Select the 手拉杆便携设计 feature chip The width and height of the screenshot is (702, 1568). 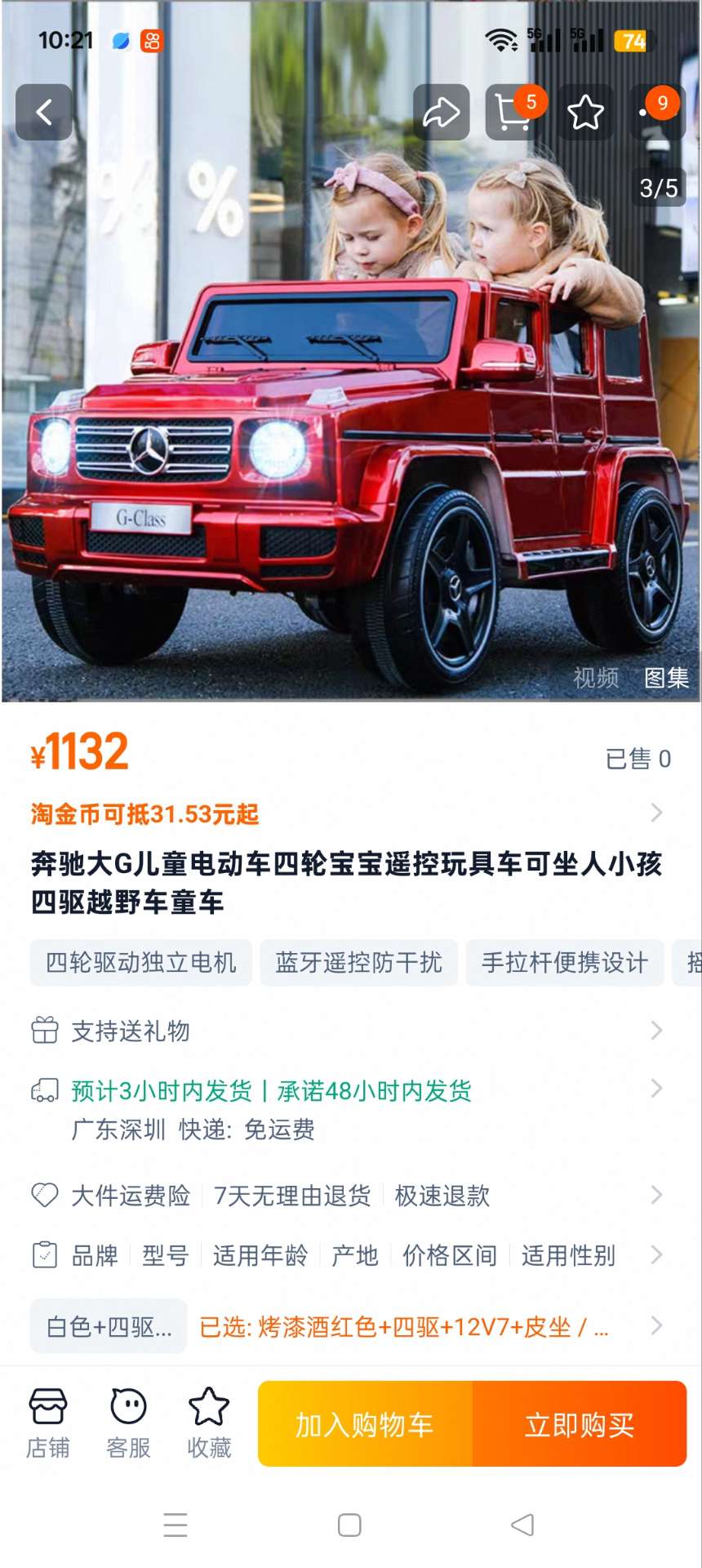click(565, 963)
